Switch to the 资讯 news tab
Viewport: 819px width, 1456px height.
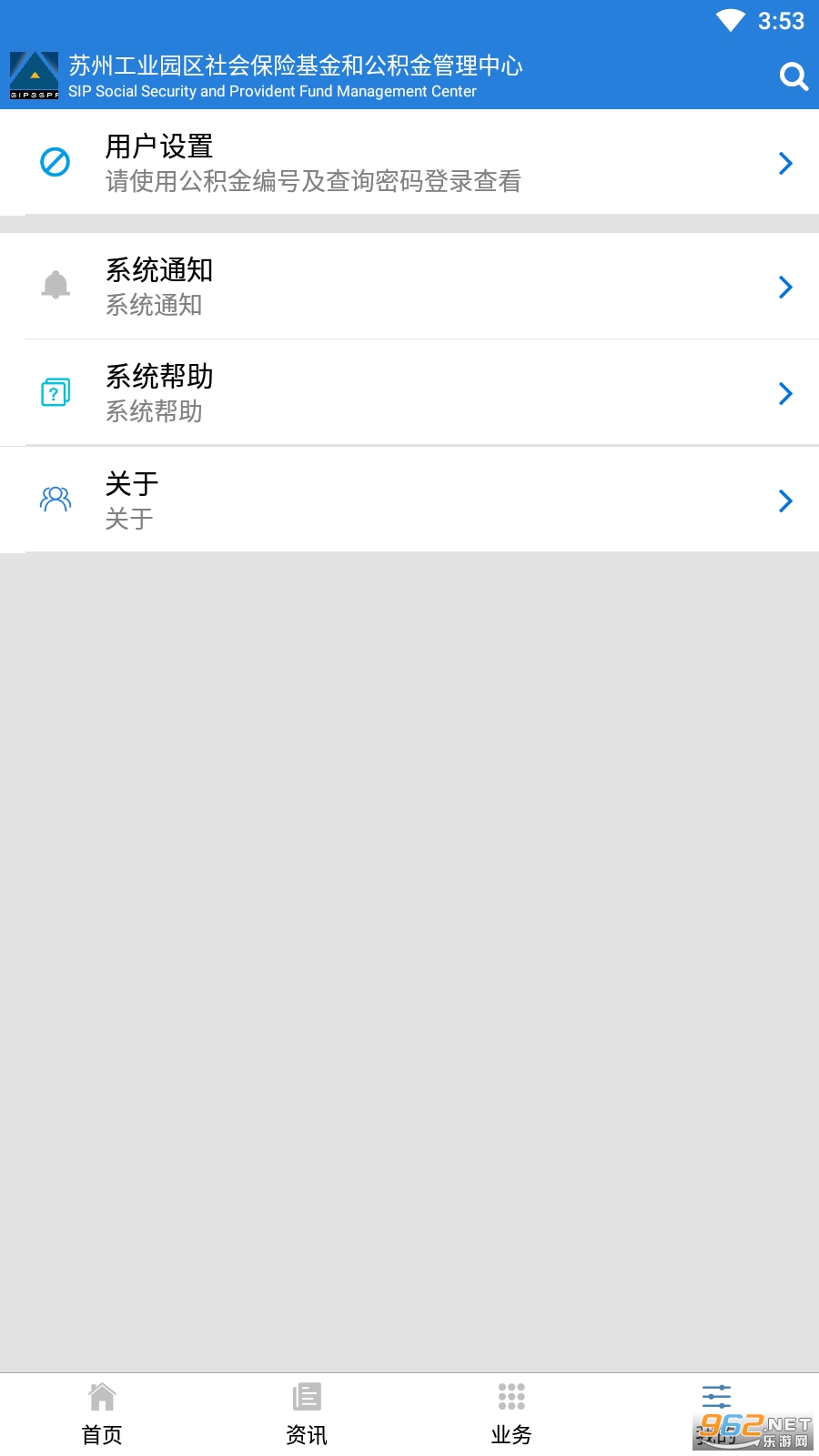click(x=307, y=1414)
